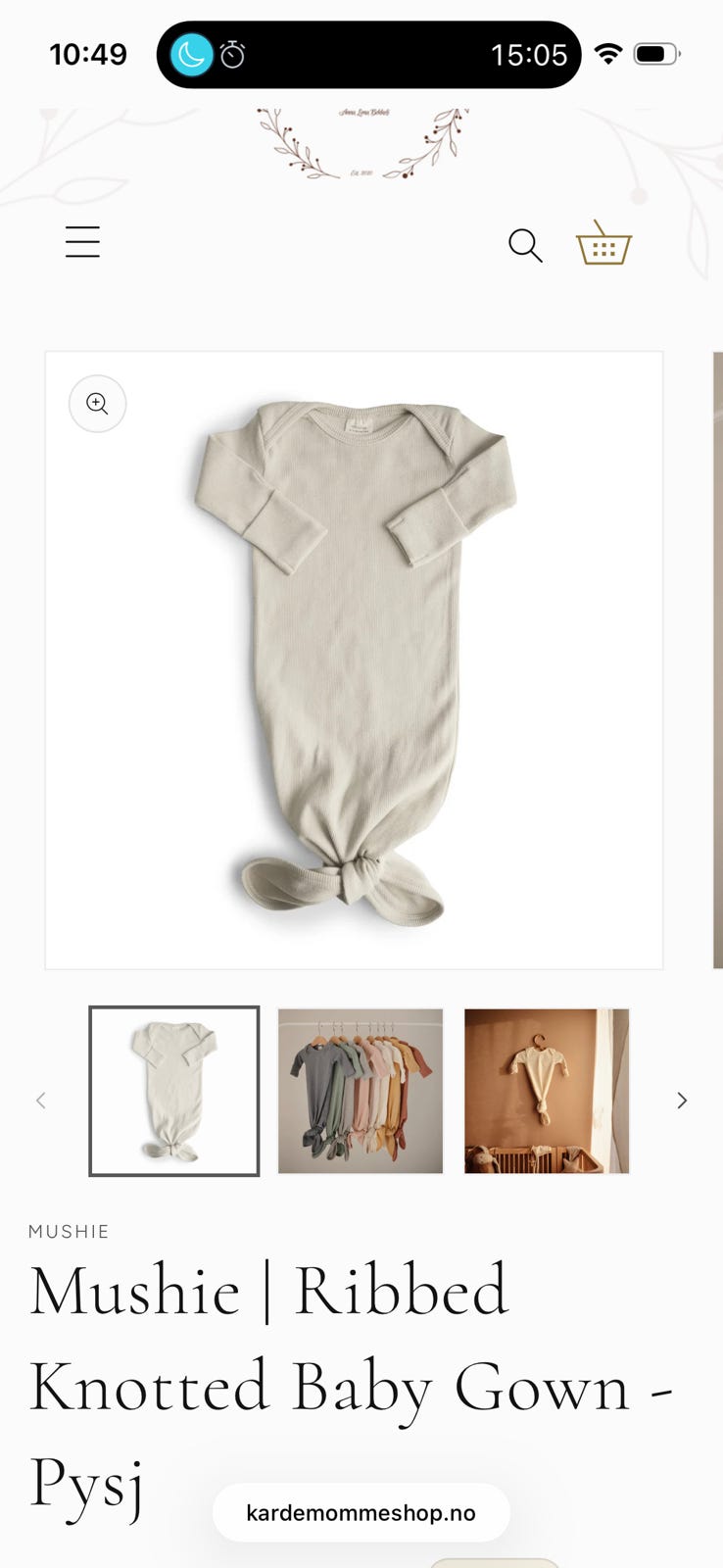Show the colorful gowns on hangers photo

tap(361, 1091)
